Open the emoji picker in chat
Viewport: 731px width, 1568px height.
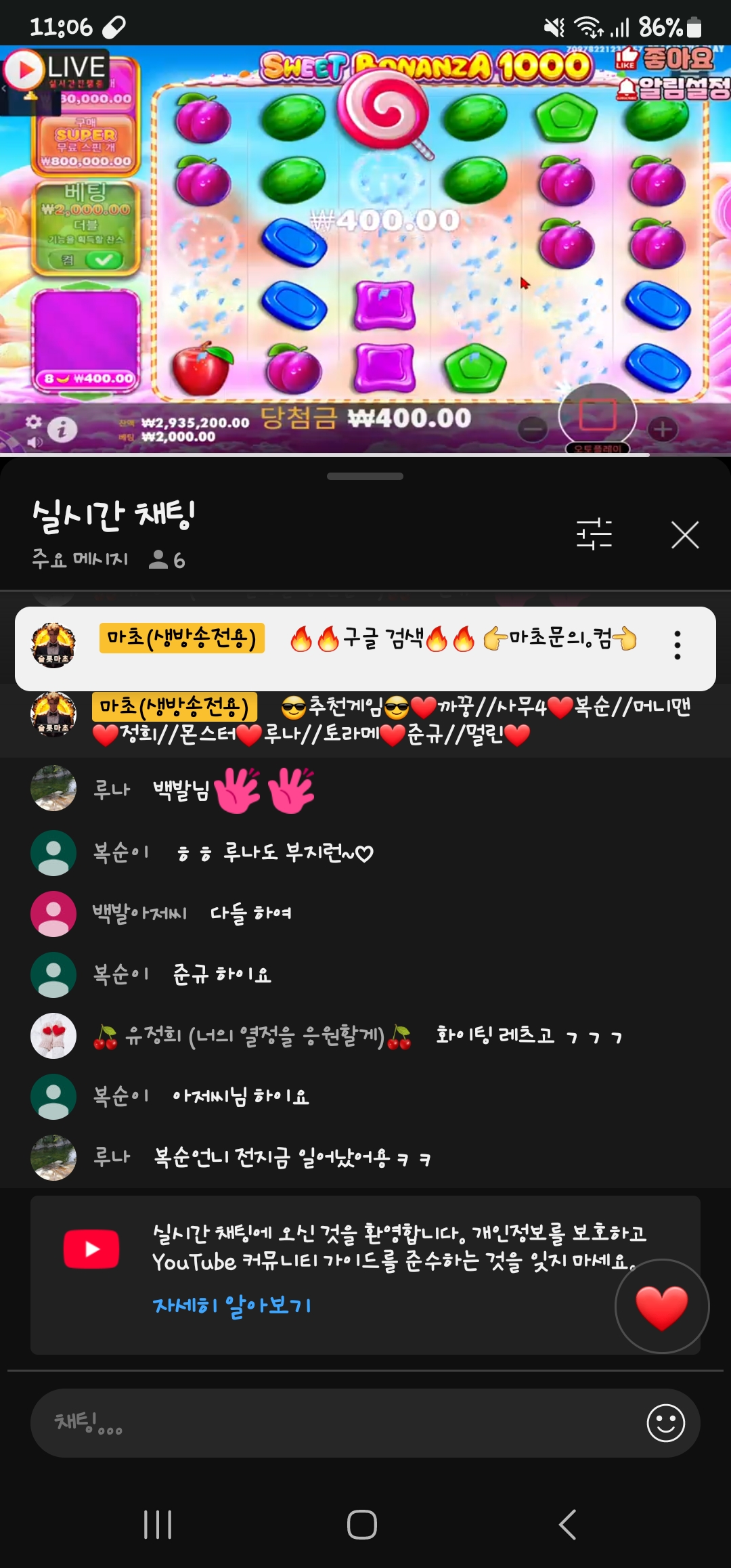click(665, 1423)
